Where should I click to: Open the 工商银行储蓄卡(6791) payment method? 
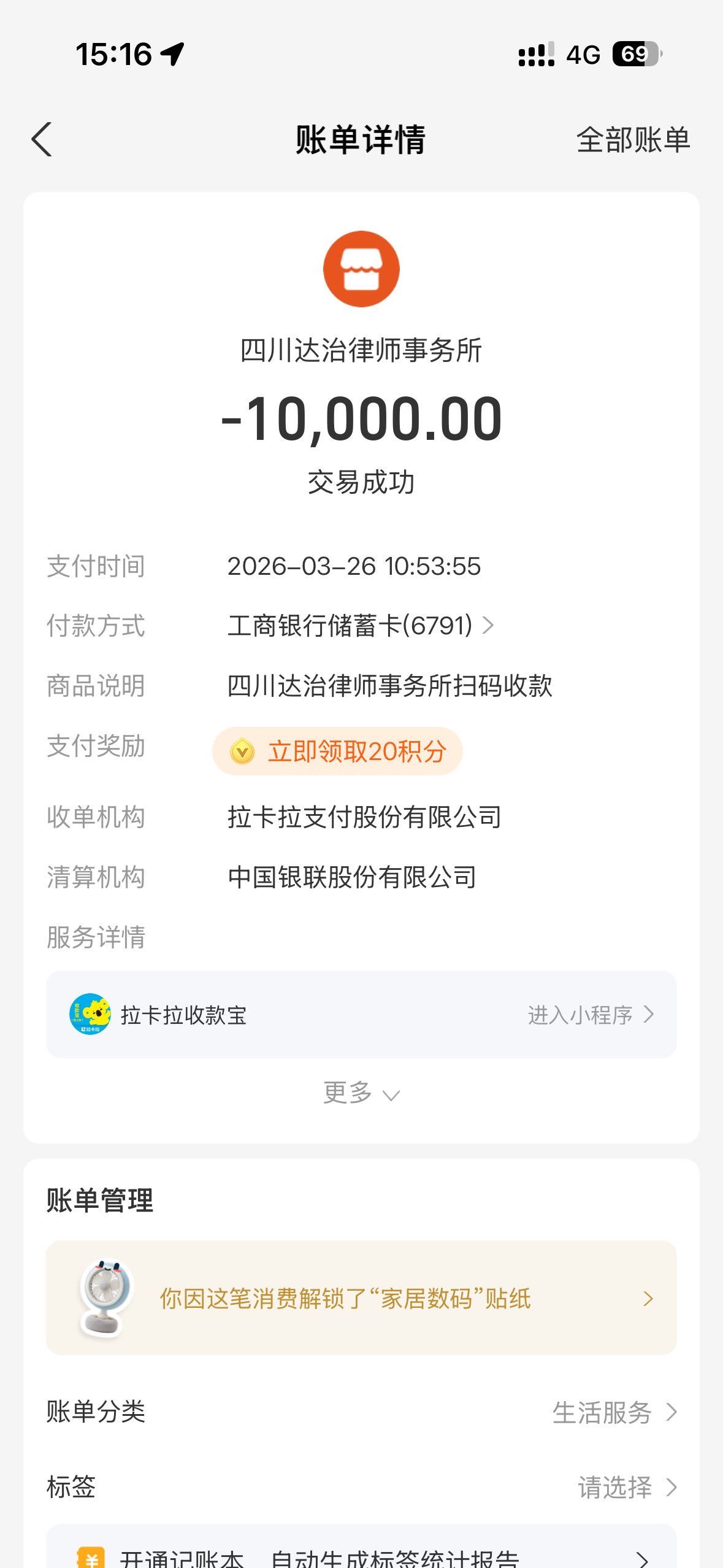coord(360,626)
